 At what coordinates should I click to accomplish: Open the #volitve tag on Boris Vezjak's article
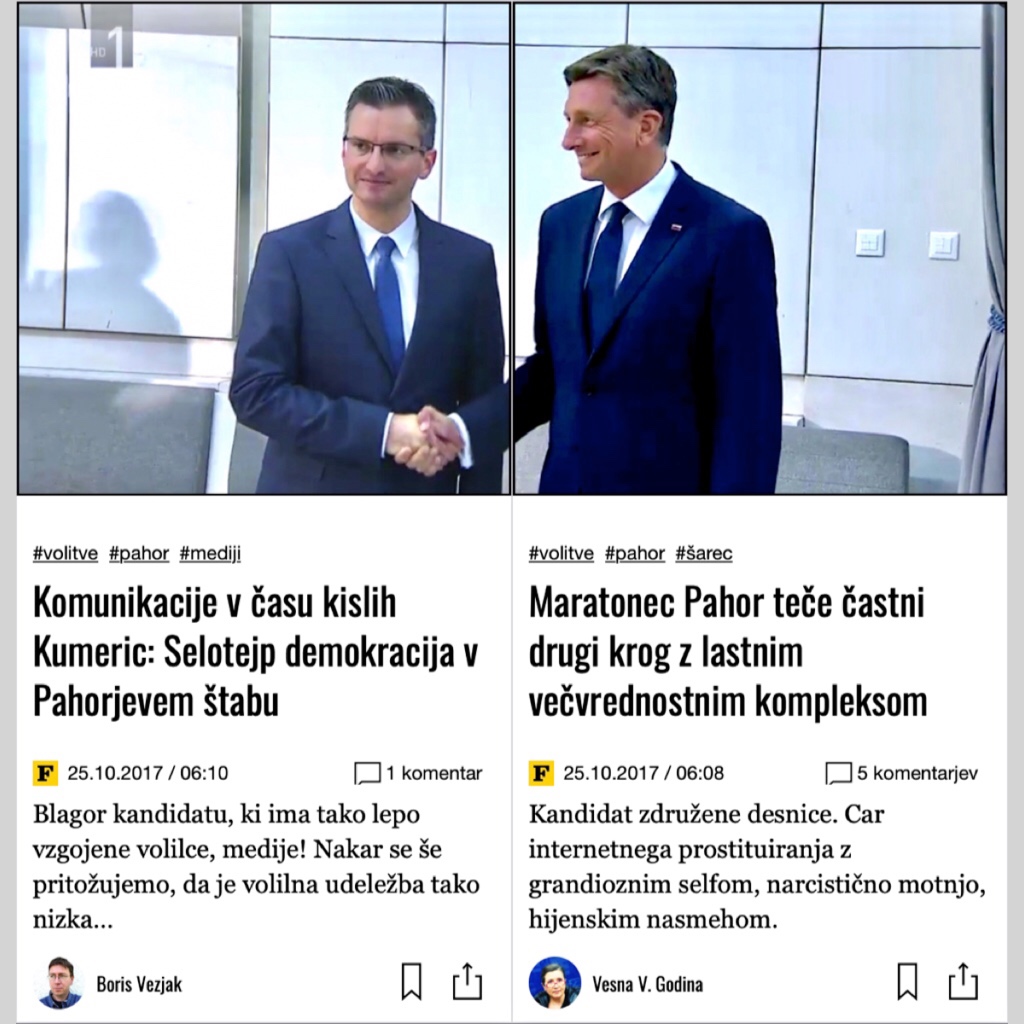(x=65, y=553)
